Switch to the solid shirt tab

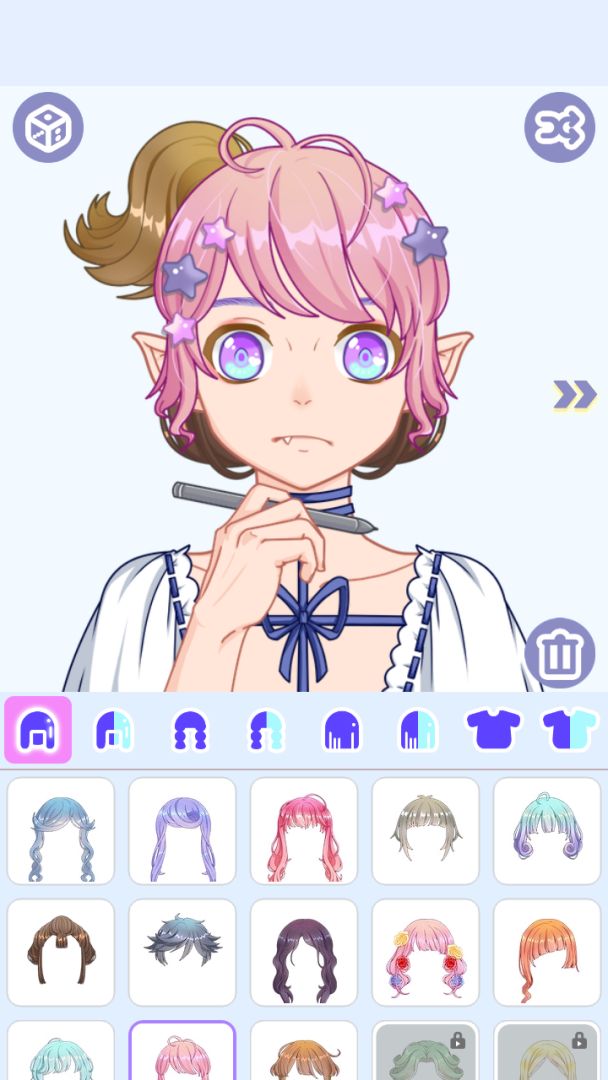494,730
